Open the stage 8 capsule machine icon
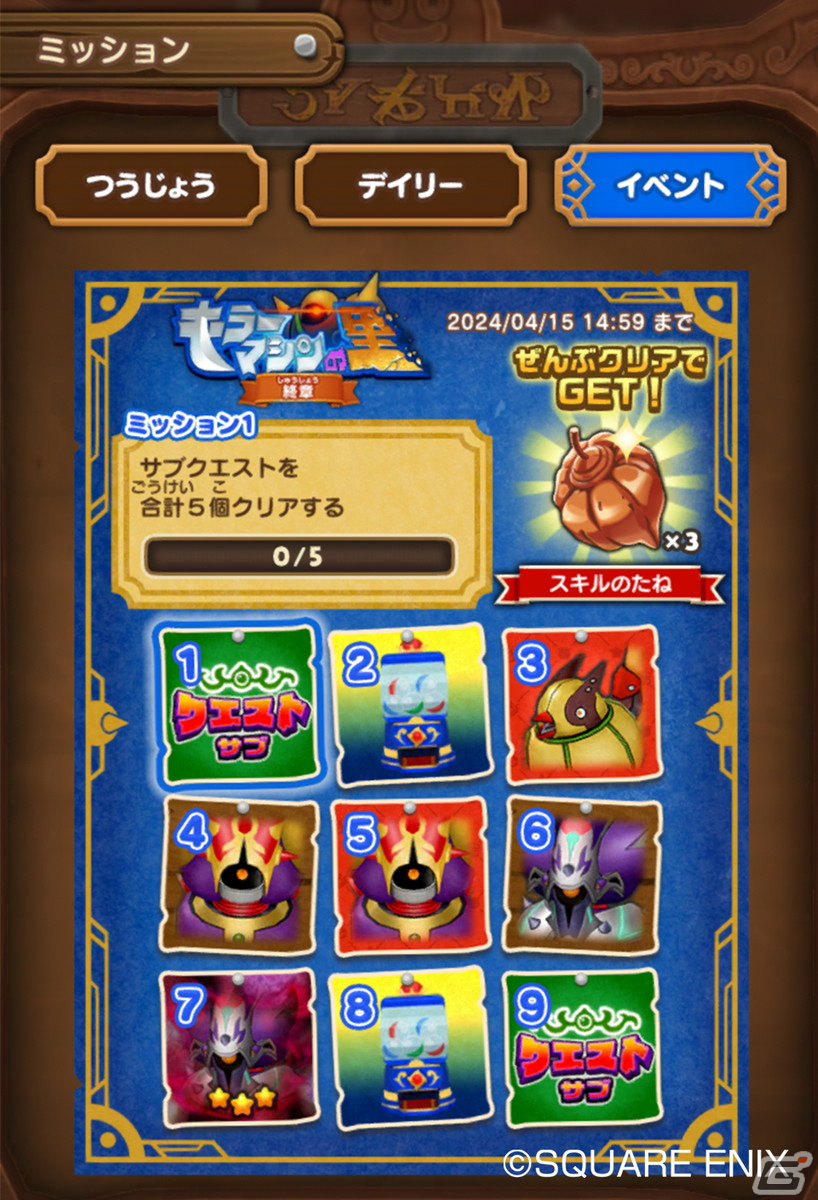 coord(409,1055)
